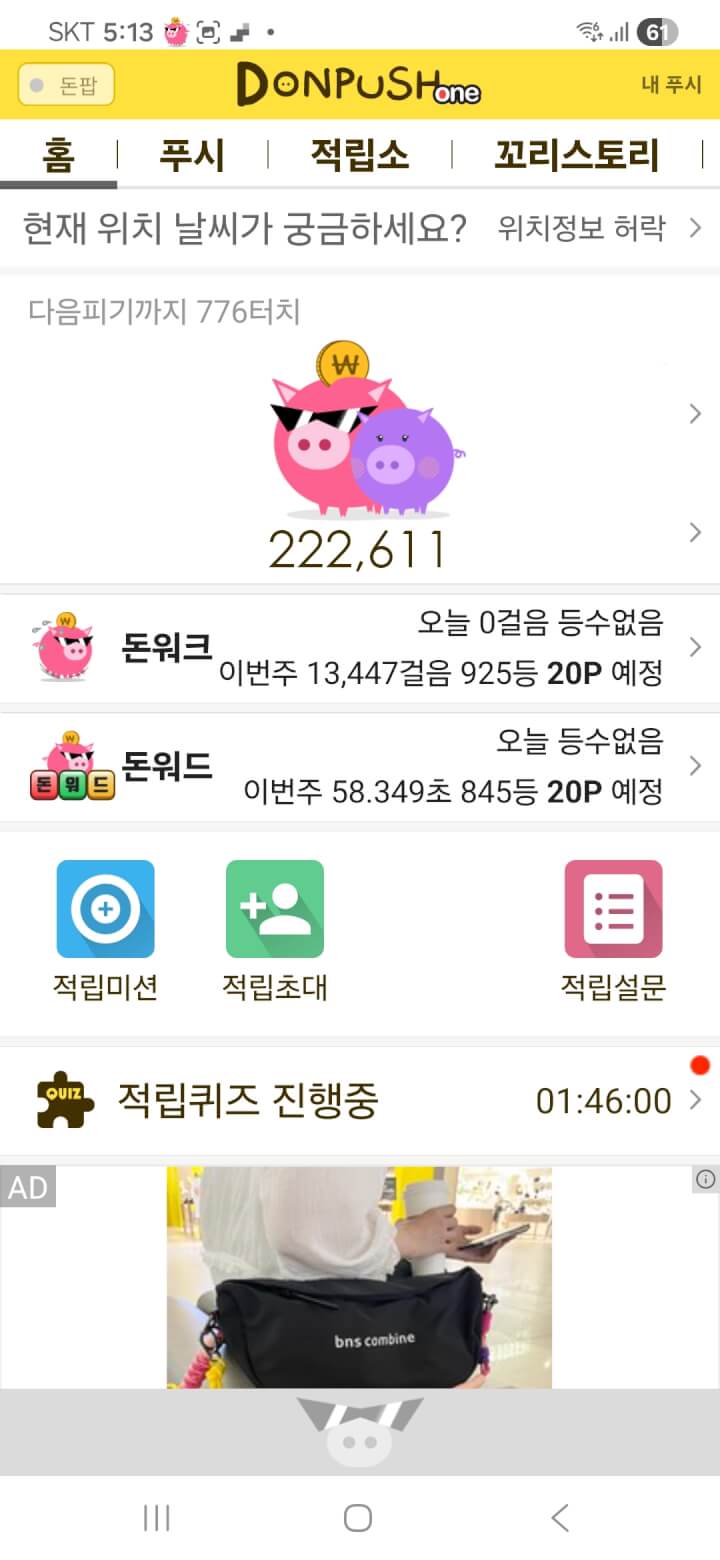Tap the gray pig handle at bottom
This screenshot has height=1560, width=720.
[359, 1432]
